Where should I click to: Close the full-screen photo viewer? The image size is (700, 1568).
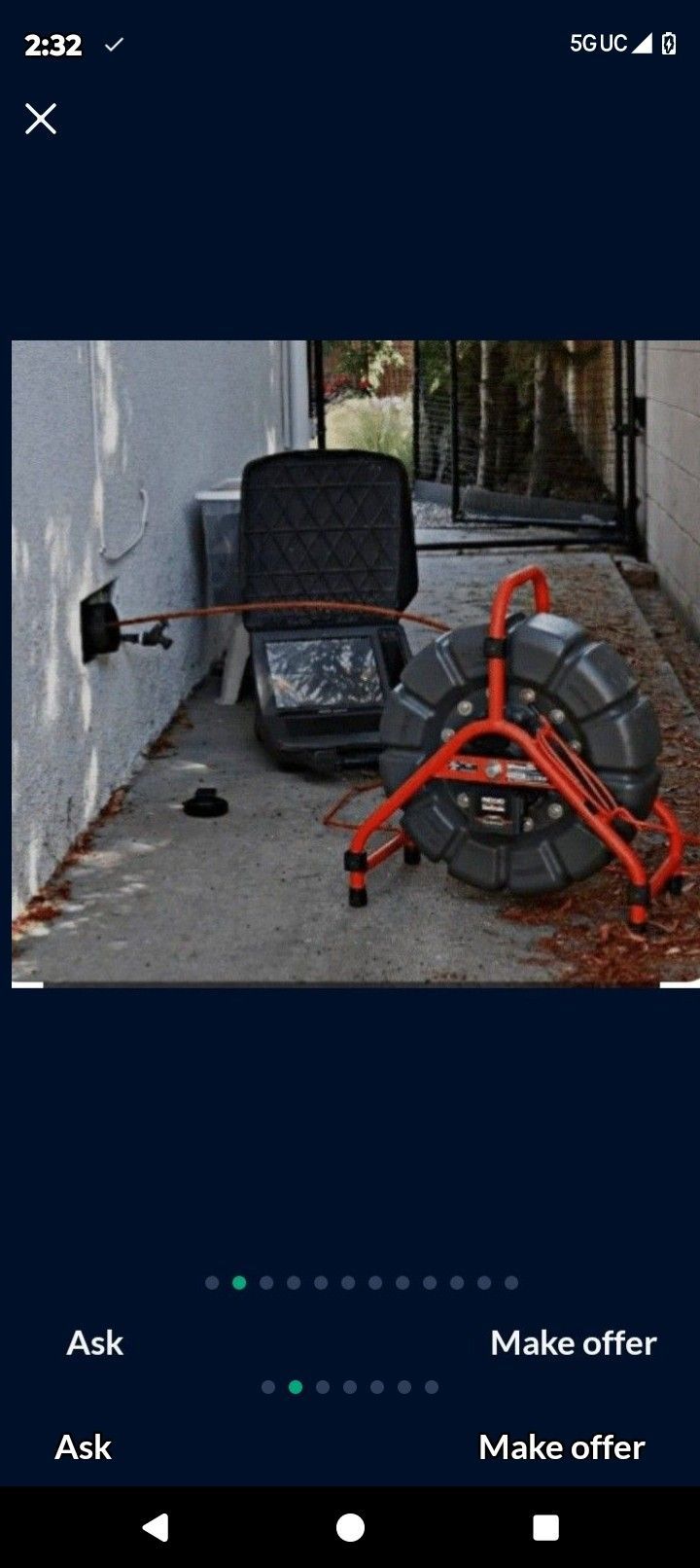click(41, 119)
